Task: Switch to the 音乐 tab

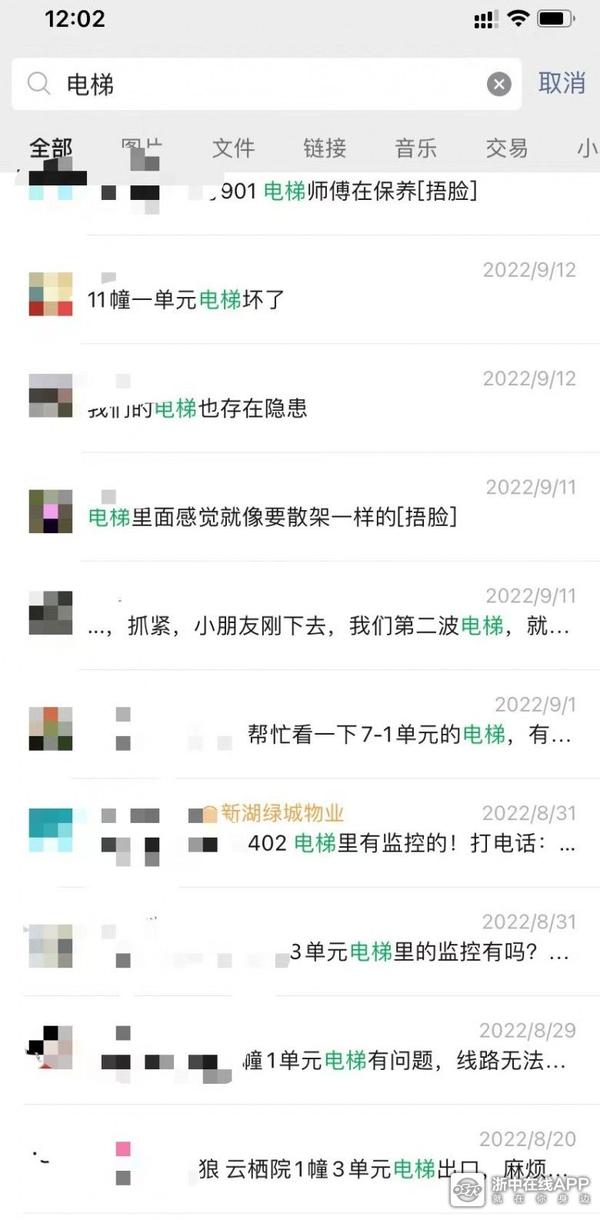Action: click(416, 149)
